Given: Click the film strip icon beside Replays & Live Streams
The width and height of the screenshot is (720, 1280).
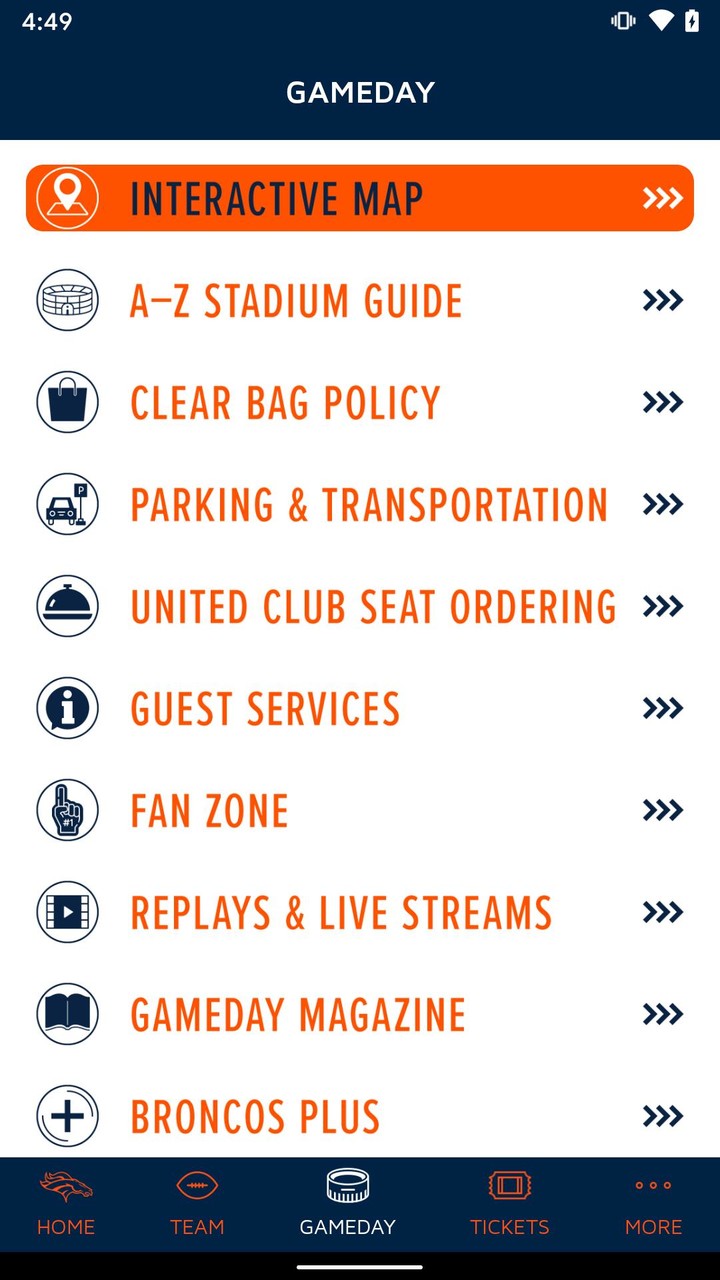Looking at the screenshot, I should [67, 912].
